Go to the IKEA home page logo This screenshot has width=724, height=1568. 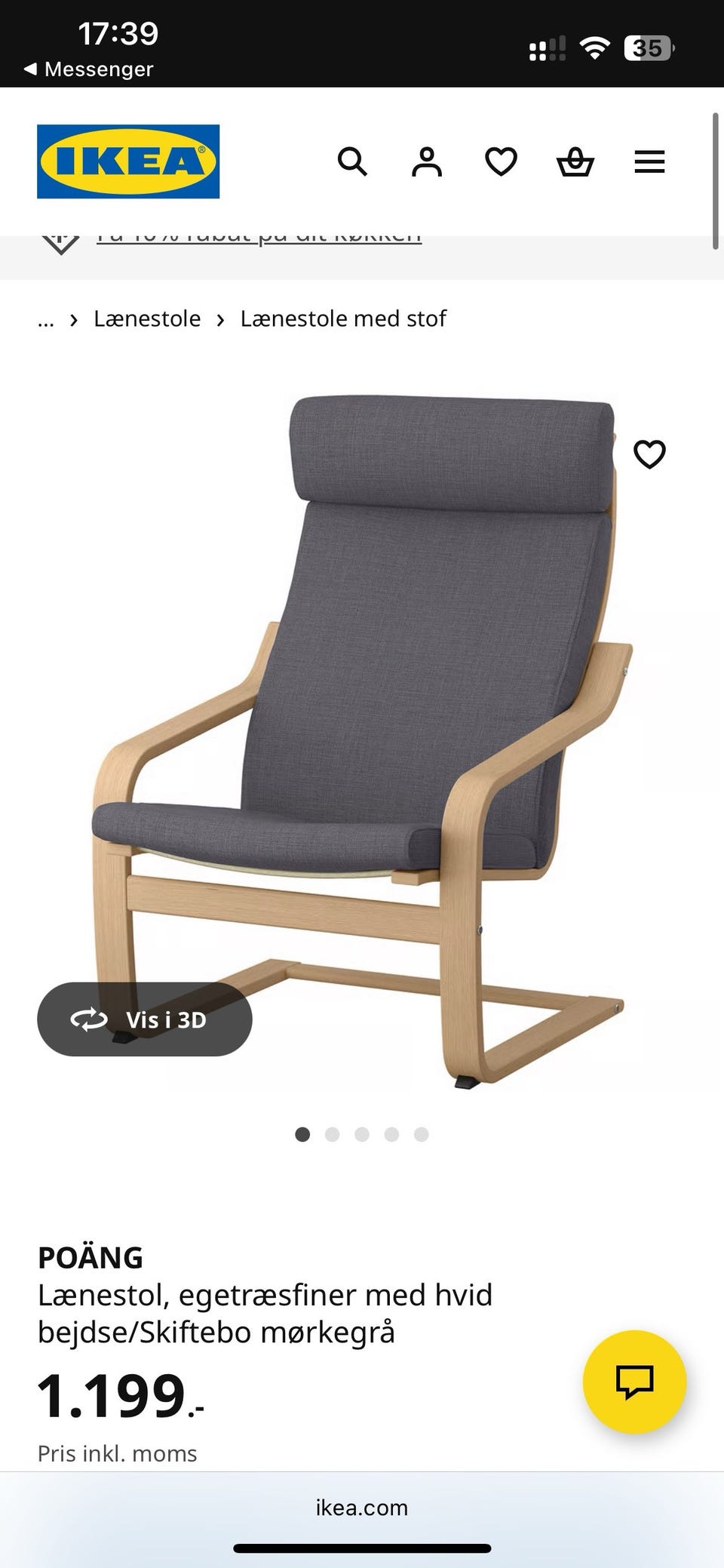[x=128, y=161]
